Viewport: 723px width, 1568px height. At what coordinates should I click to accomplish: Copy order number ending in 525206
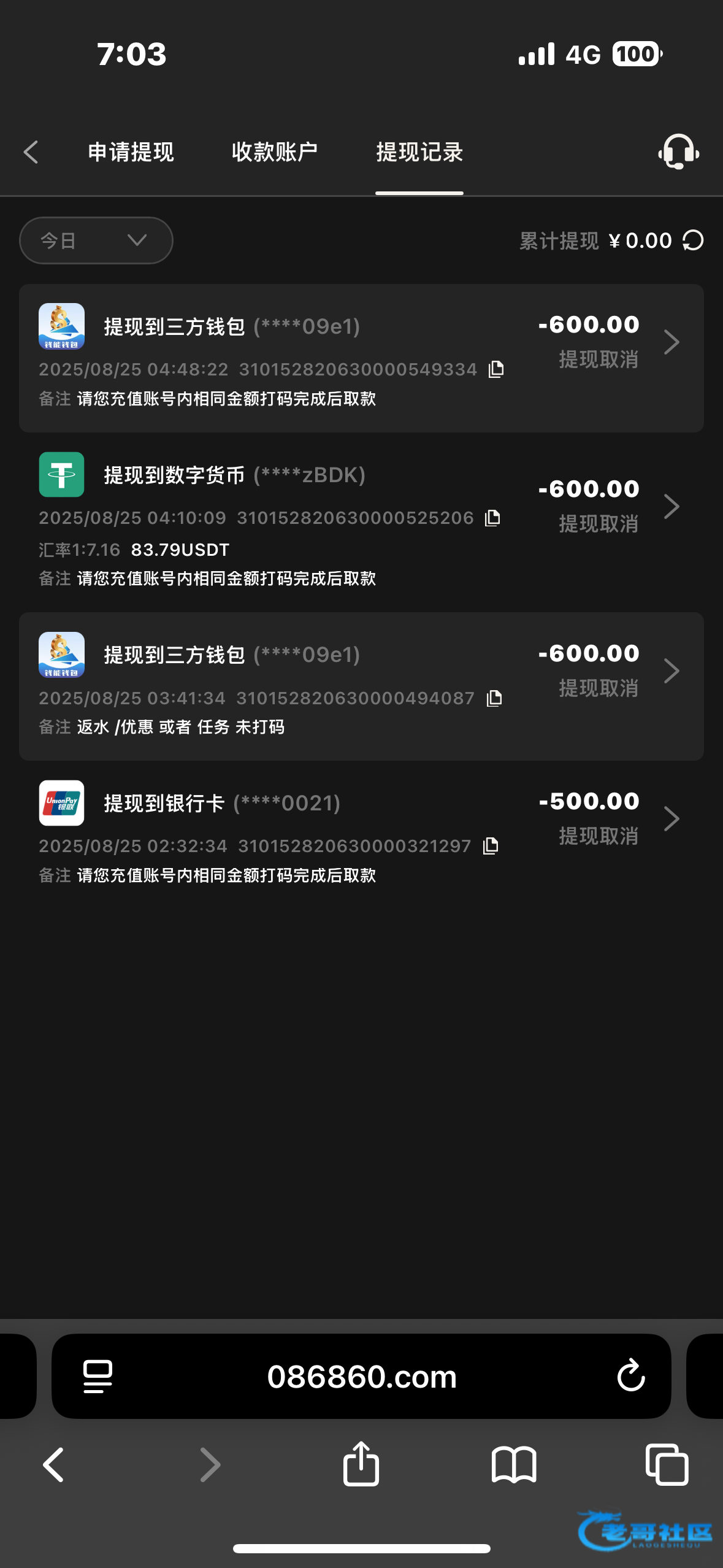492,518
